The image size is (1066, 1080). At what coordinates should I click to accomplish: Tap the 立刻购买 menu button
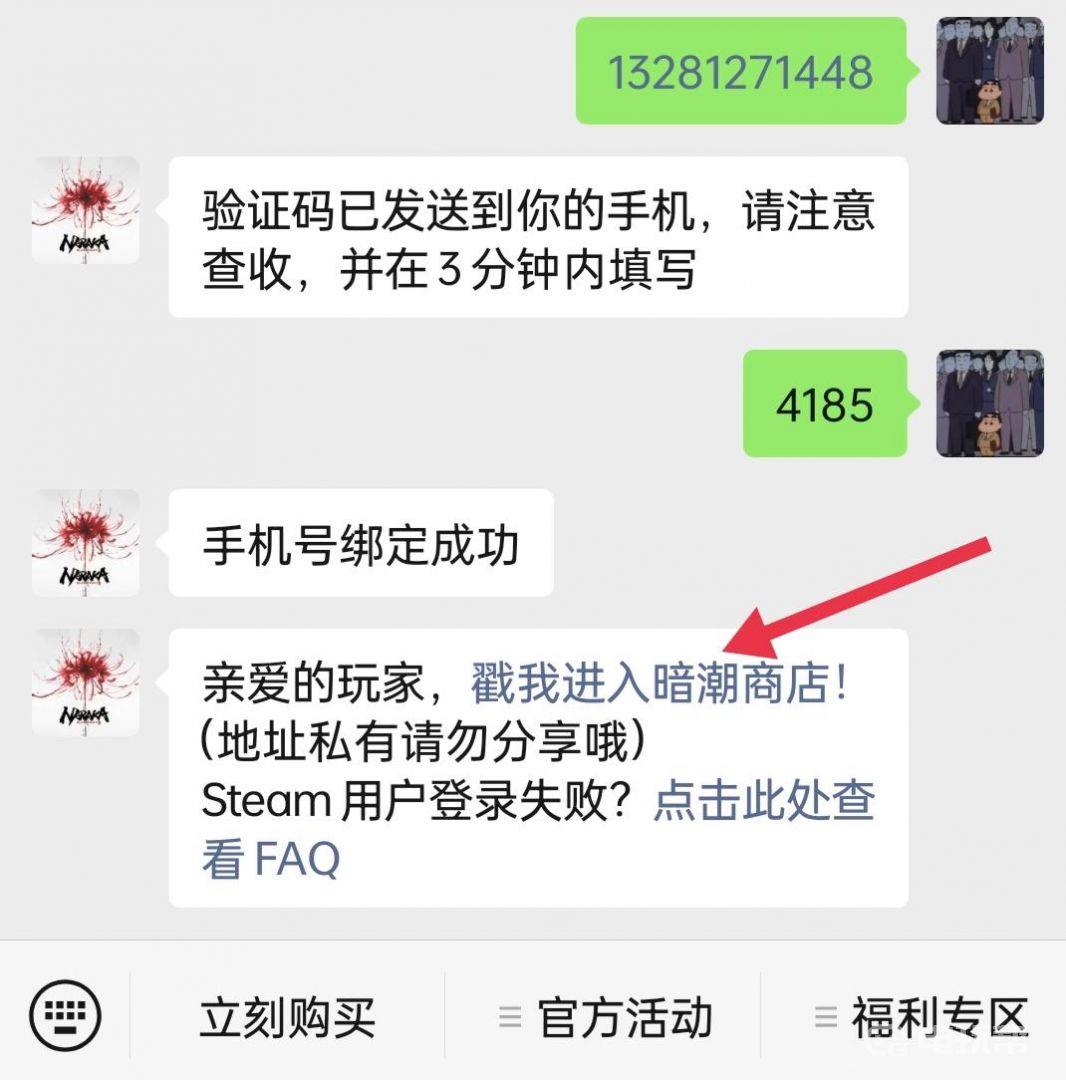click(x=288, y=1018)
